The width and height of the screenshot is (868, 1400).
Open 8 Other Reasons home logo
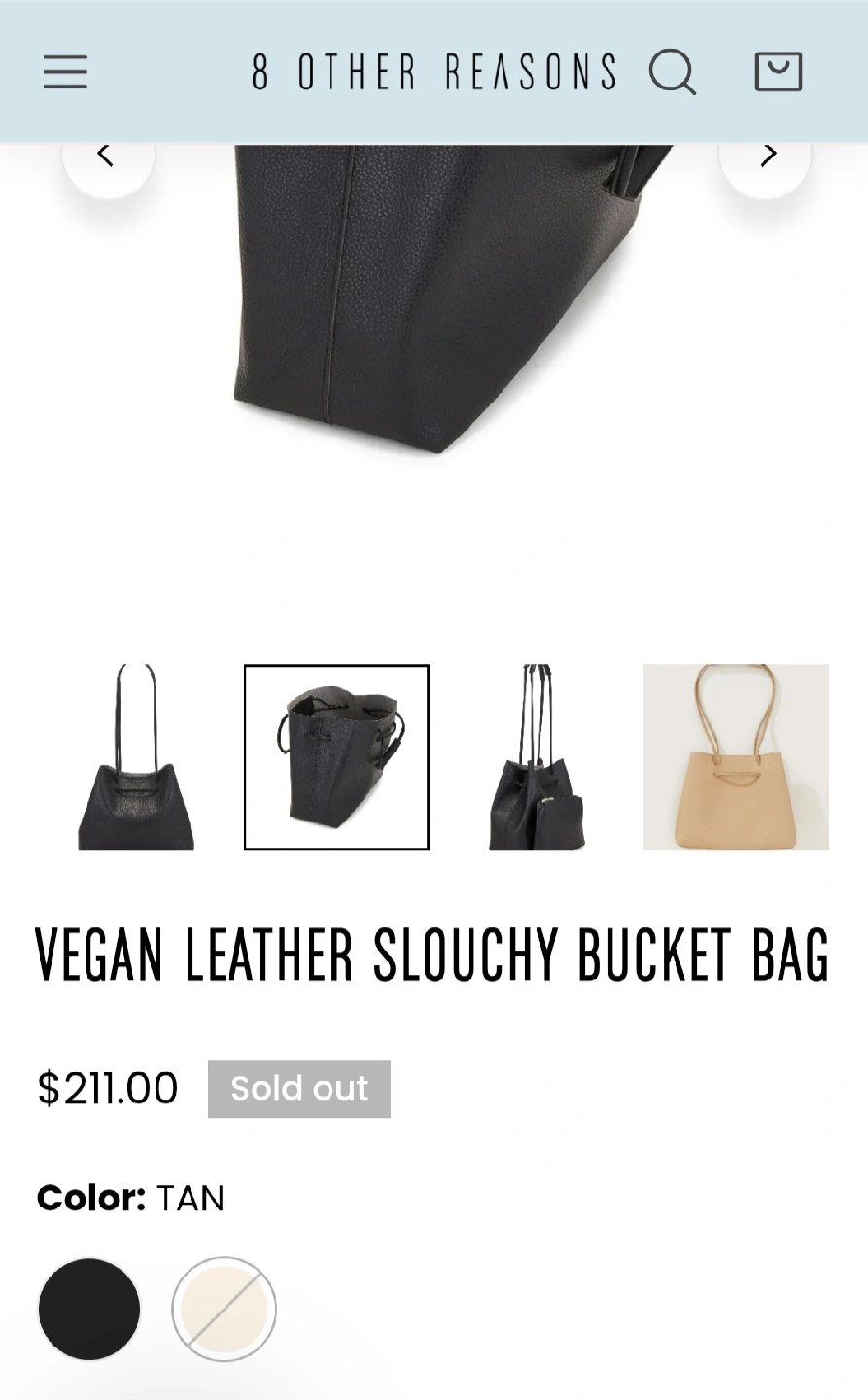434,72
